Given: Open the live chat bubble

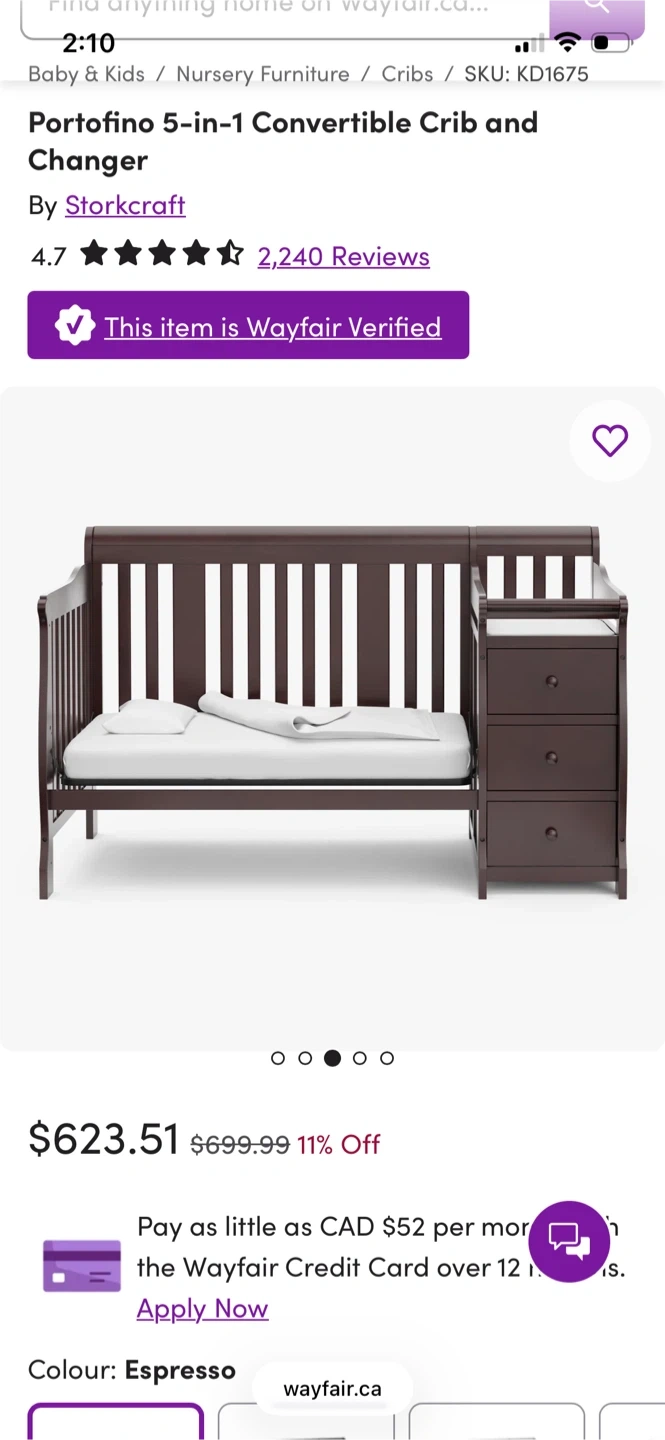Looking at the screenshot, I should pyautogui.click(x=569, y=1241).
